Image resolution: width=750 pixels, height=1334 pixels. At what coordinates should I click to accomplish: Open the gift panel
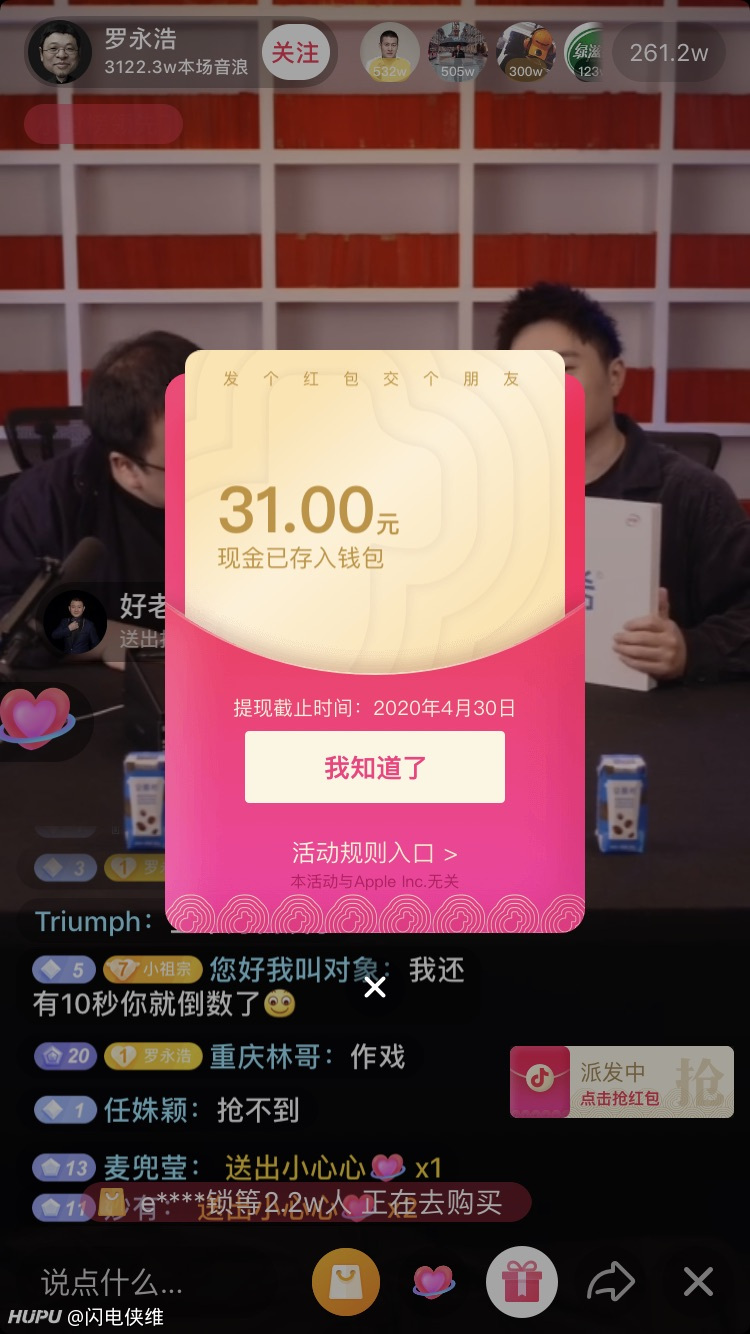point(521,1281)
